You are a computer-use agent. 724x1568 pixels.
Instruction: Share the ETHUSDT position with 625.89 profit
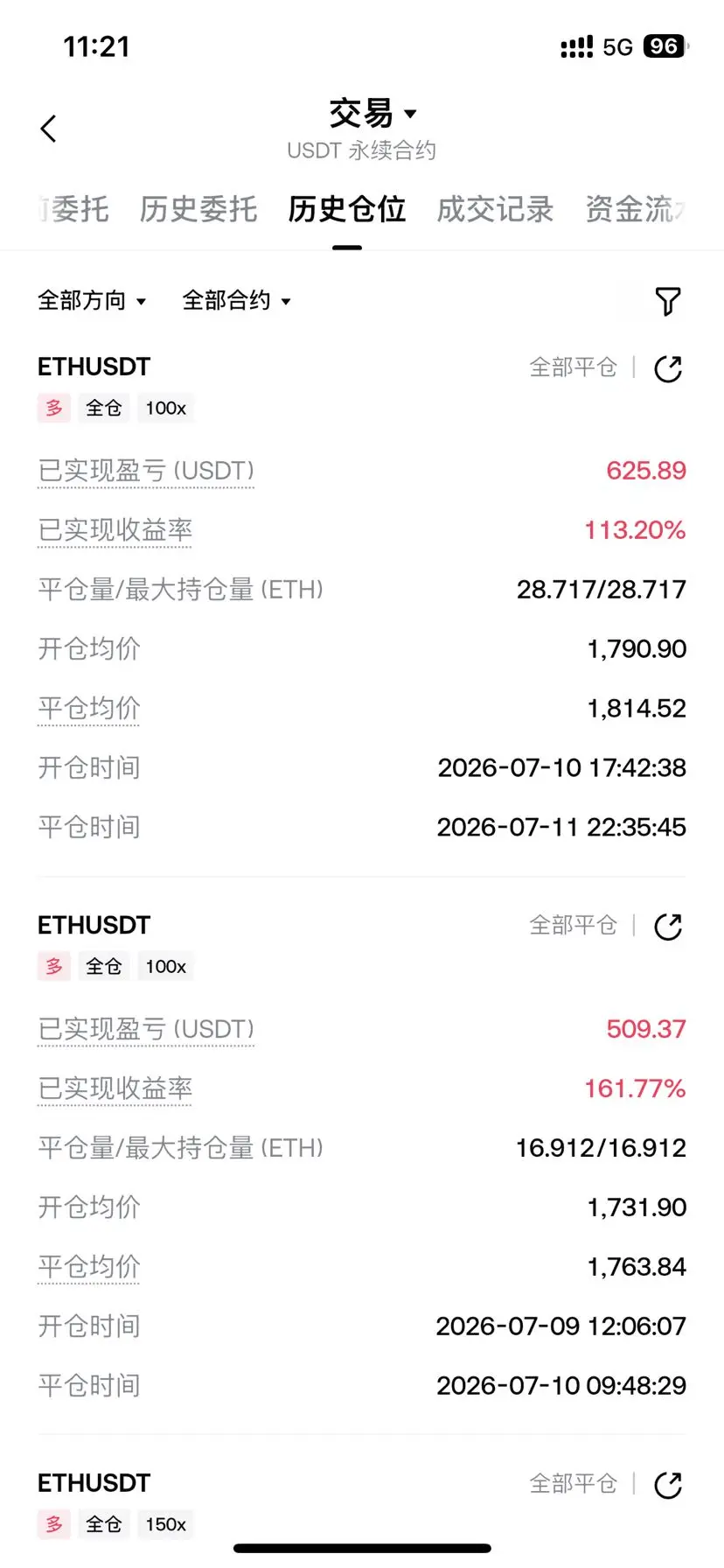click(668, 368)
